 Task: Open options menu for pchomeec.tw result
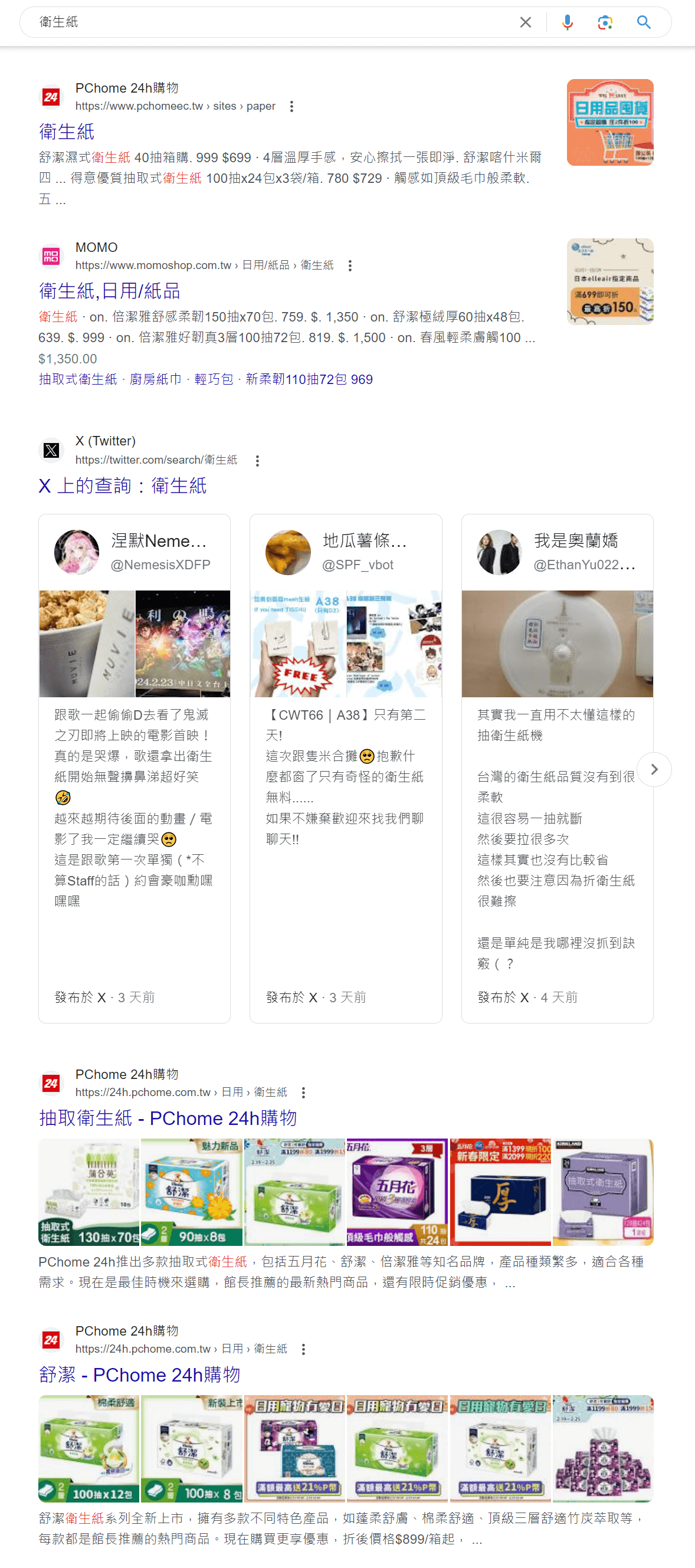[291, 107]
